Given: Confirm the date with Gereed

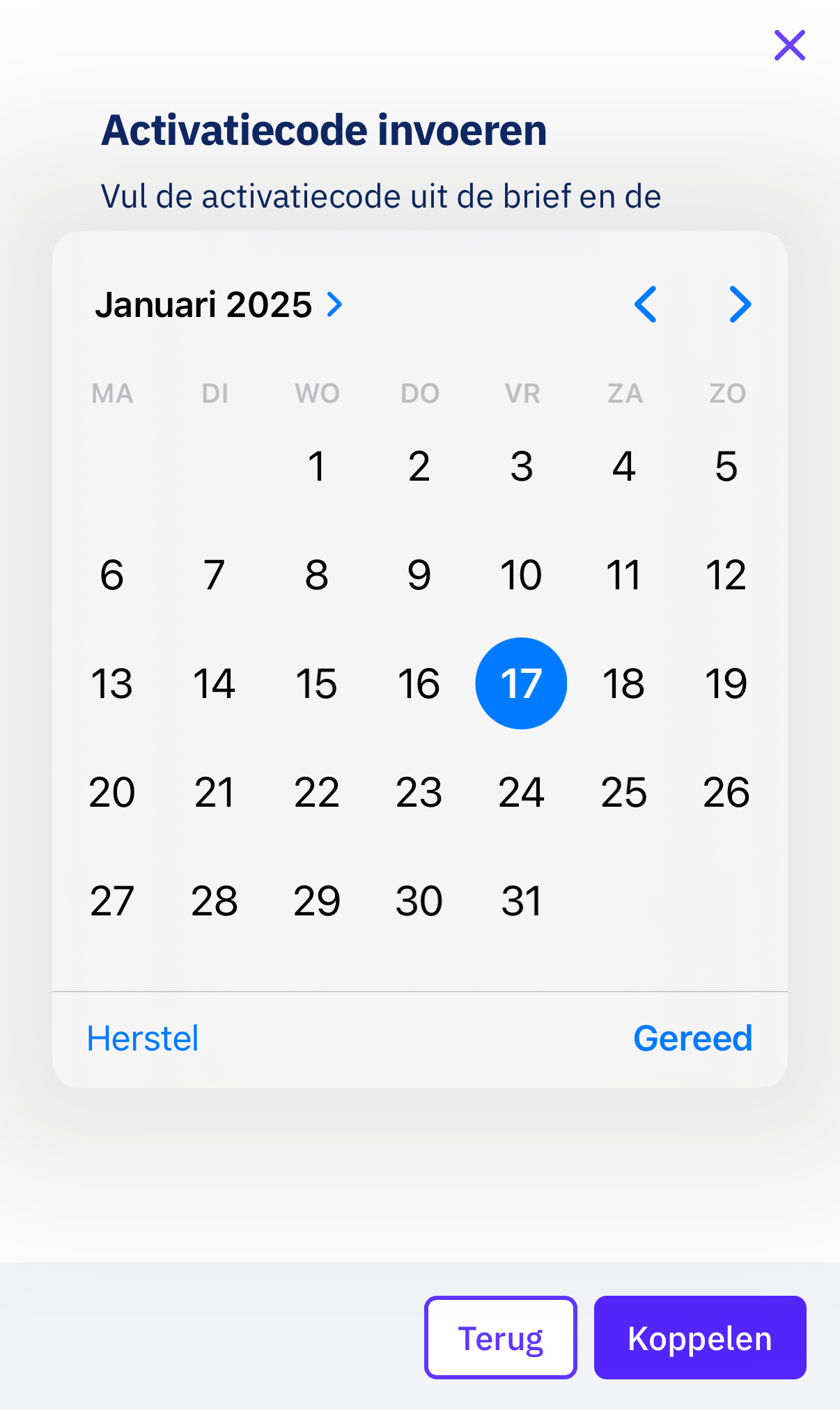Looking at the screenshot, I should pos(692,1039).
